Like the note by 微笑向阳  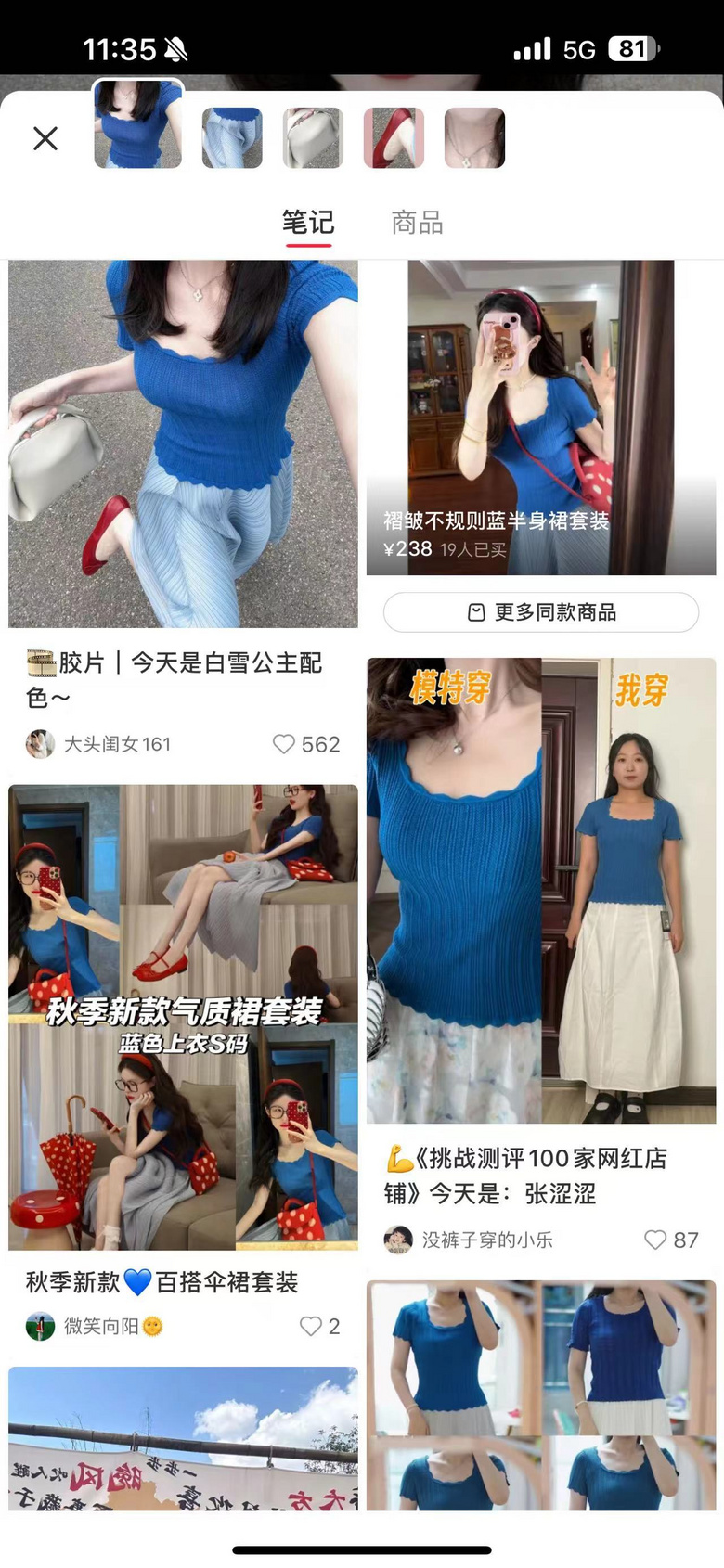pyautogui.click(x=310, y=1326)
